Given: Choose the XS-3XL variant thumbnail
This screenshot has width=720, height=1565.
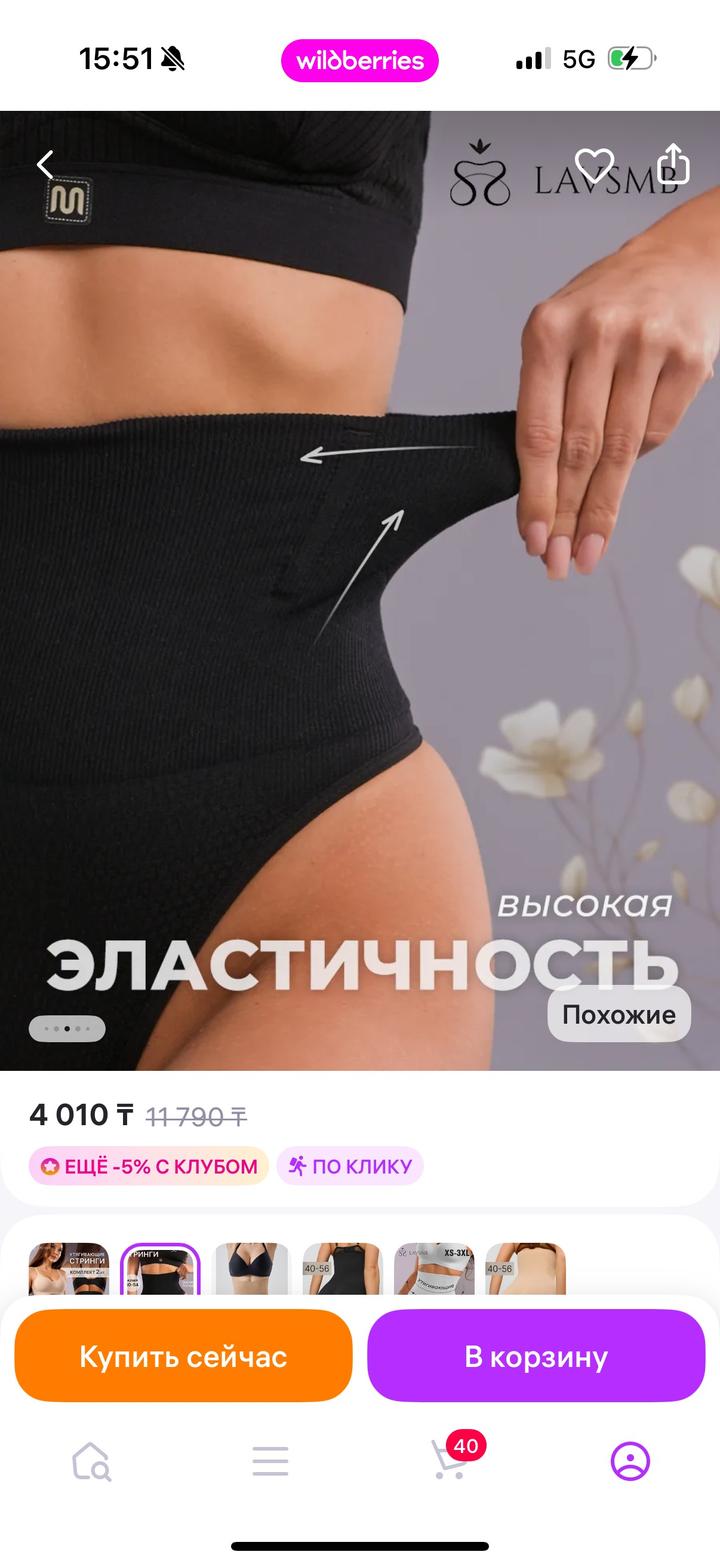Looking at the screenshot, I should click(x=434, y=1268).
